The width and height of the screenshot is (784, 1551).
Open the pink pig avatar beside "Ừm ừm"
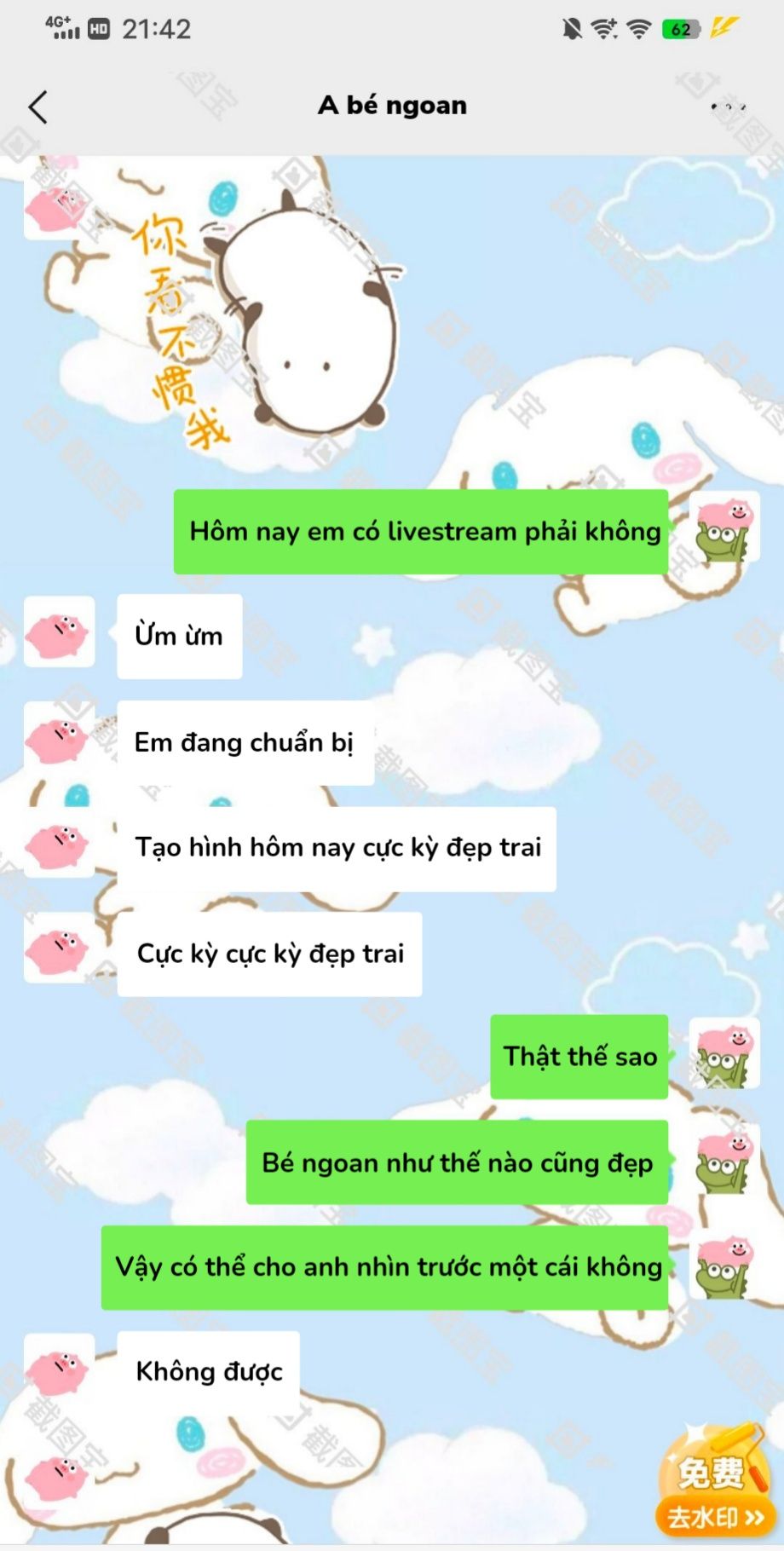[x=59, y=632]
